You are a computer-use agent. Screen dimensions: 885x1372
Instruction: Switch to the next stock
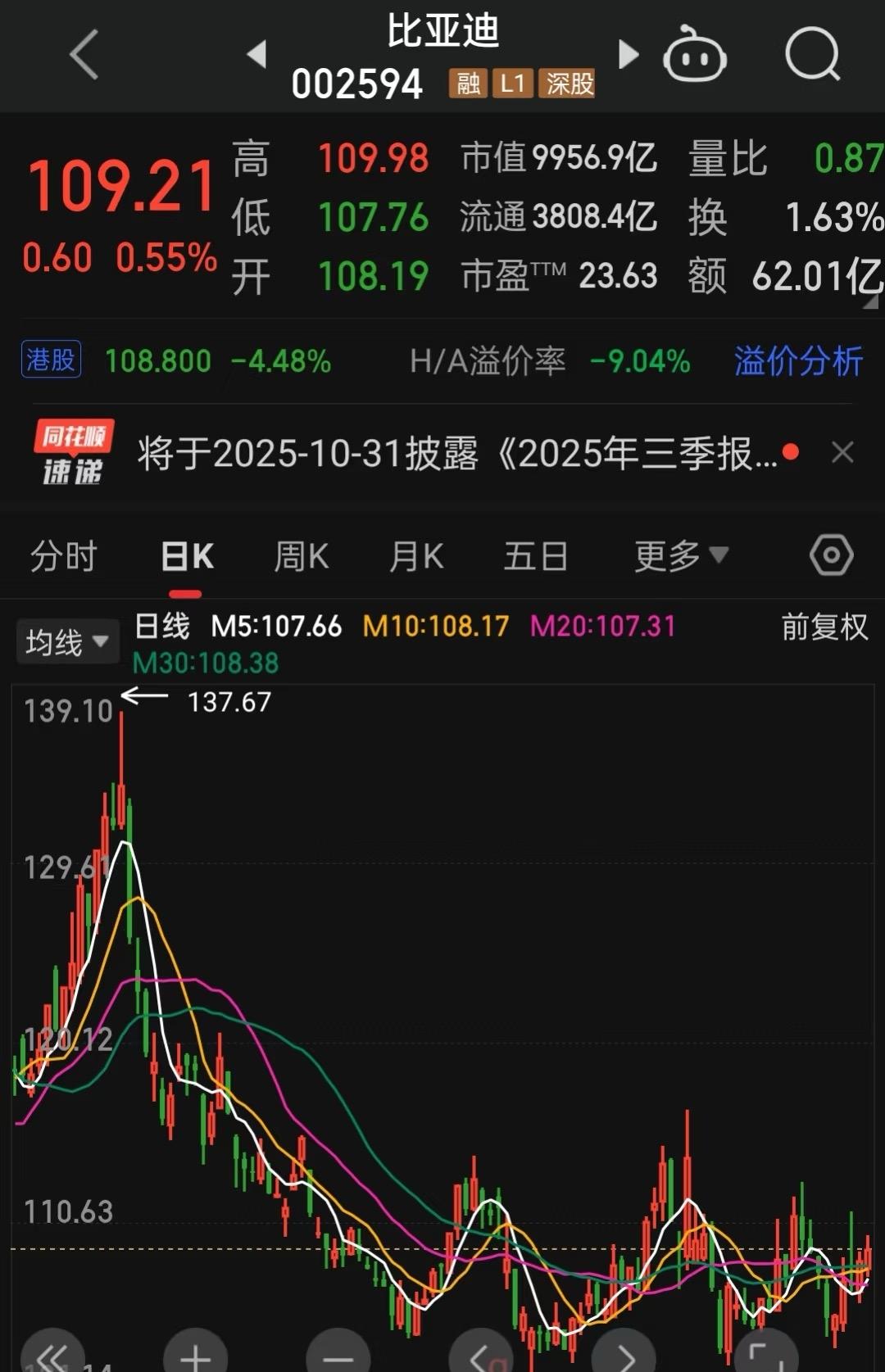pos(628,54)
